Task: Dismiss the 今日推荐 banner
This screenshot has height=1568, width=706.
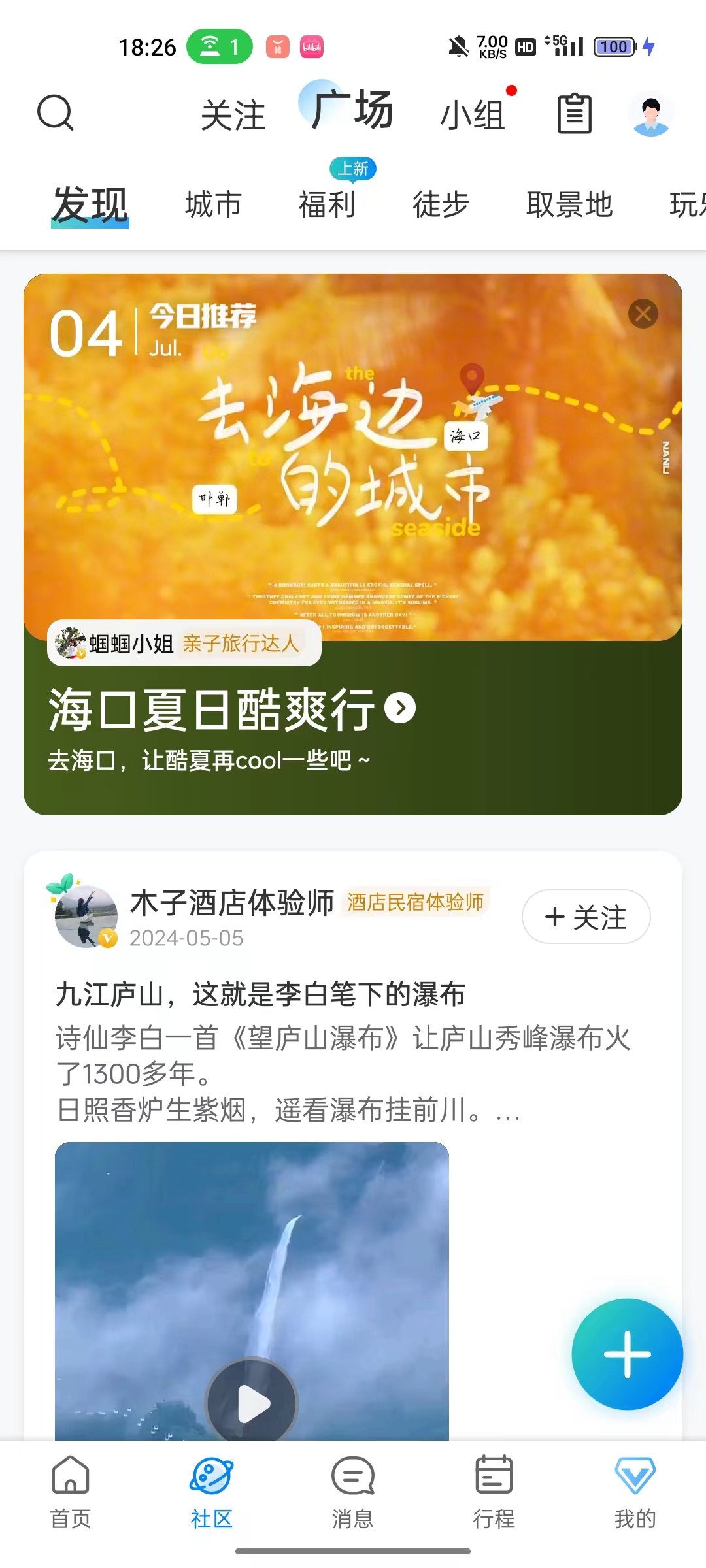Action: (643, 314)
